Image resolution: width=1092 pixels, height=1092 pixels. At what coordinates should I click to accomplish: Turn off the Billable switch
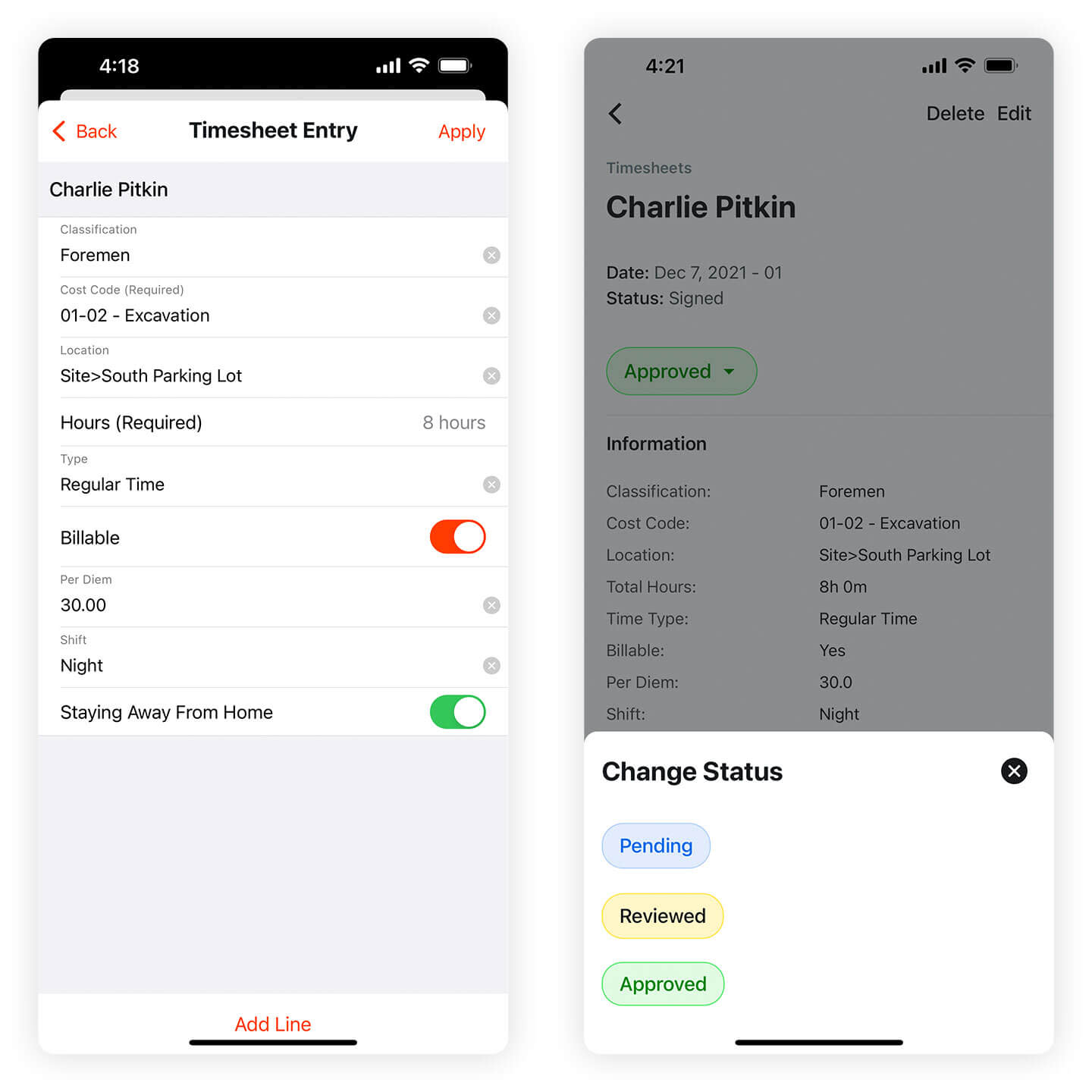click(x=457, y=537)
